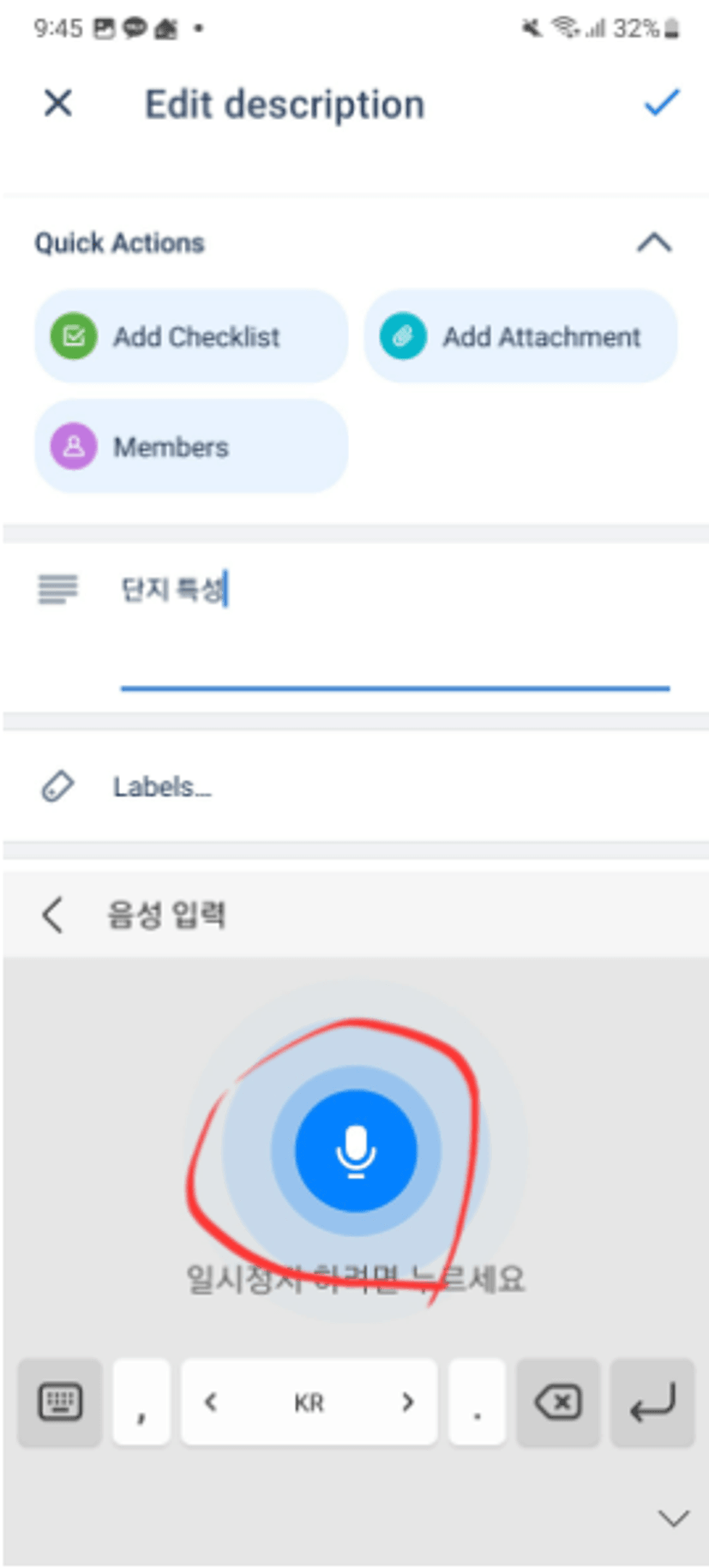Go back from the voice input panel

tap(53, 915)
